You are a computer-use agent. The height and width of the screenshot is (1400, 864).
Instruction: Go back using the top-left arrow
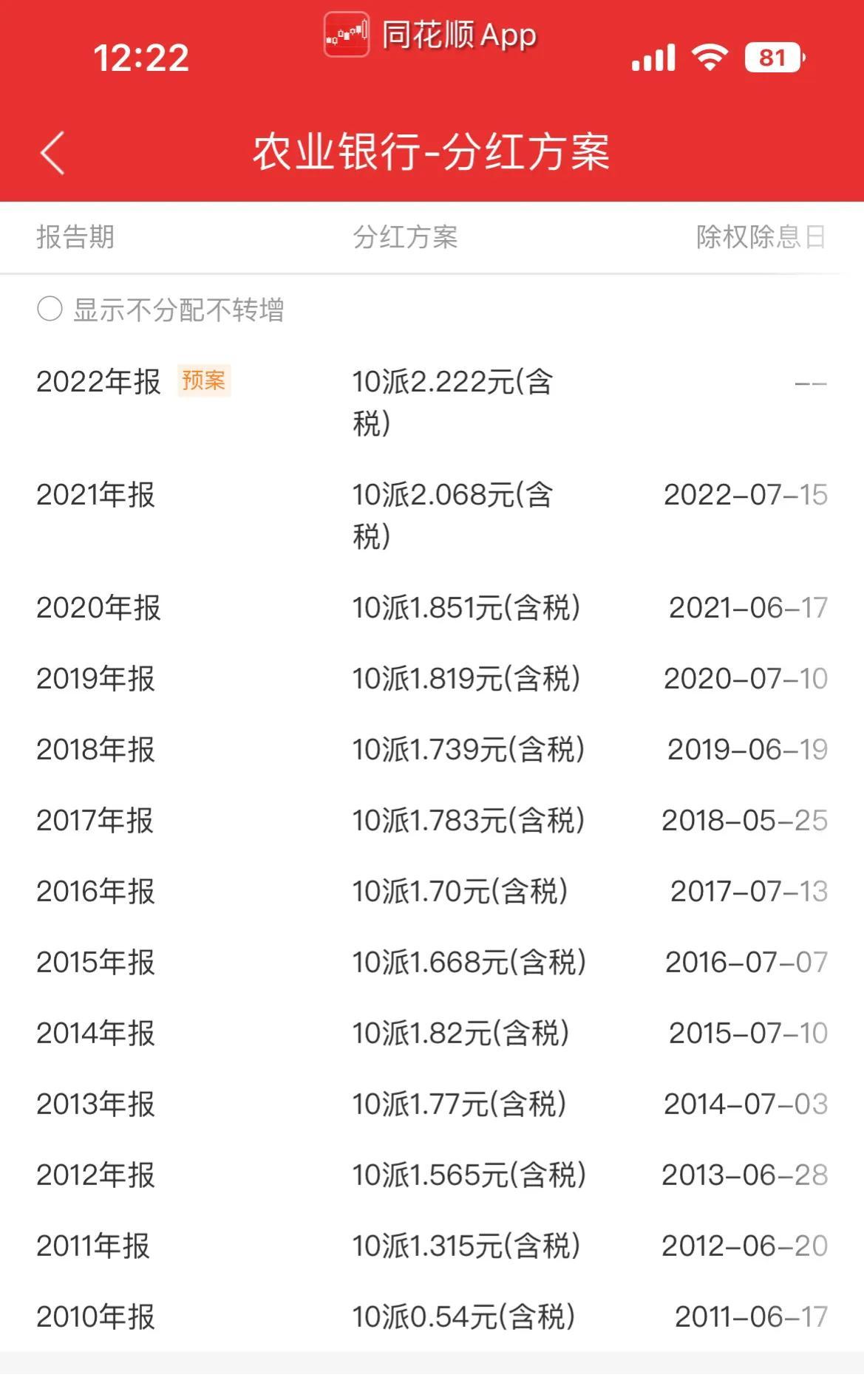point(52,153)
